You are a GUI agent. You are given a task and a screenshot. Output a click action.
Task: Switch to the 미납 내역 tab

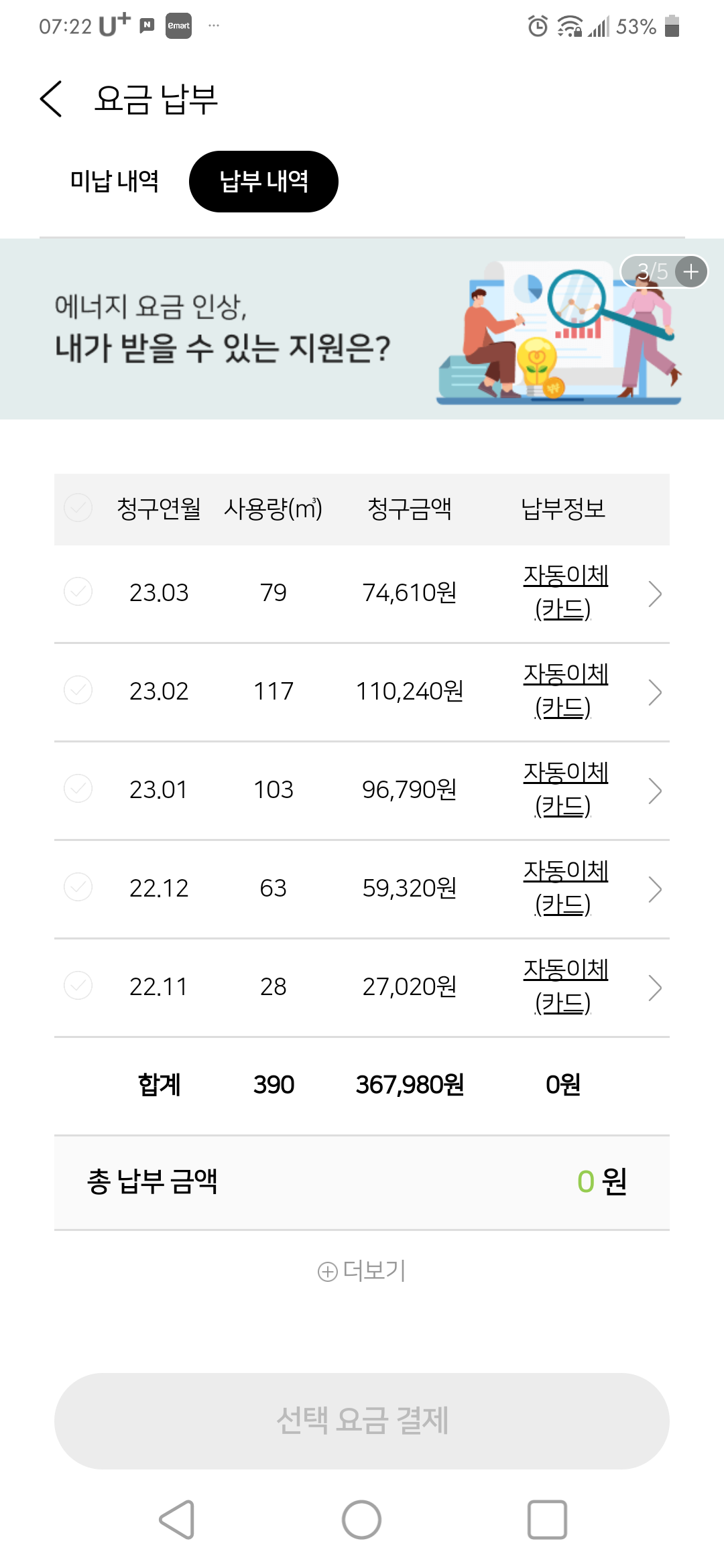(115, 181)
